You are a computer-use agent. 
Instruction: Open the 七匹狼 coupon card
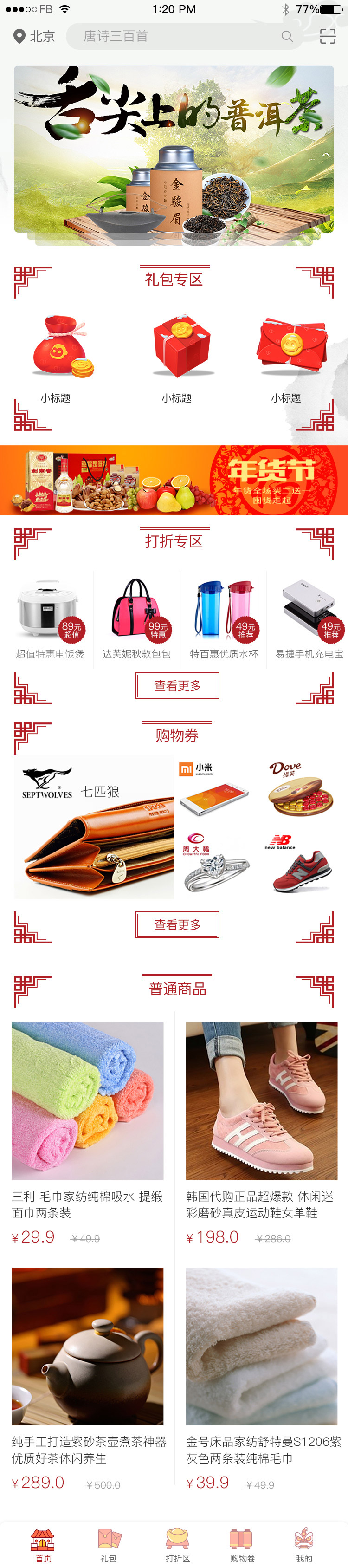coord(94,826)
